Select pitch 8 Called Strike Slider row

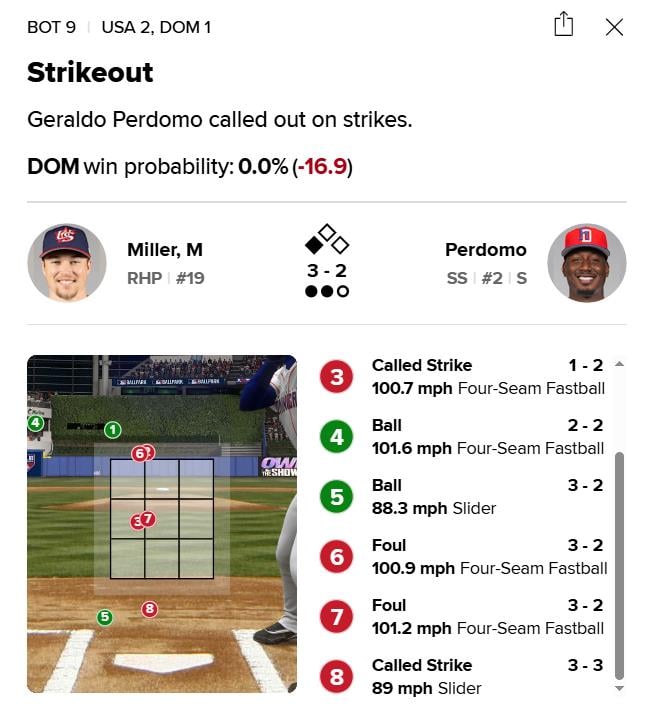point(465,677)
